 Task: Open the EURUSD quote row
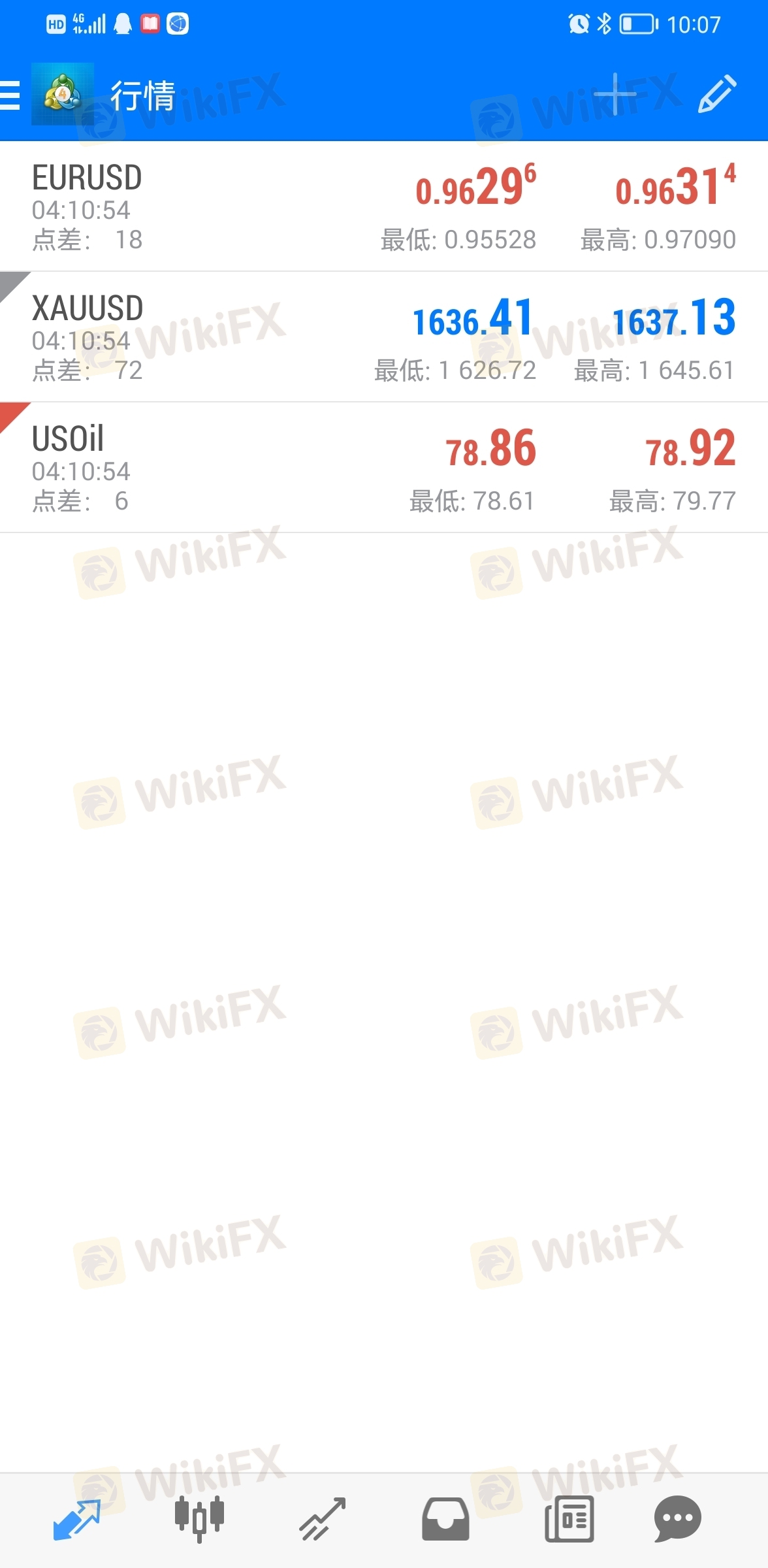pos(384,206)
